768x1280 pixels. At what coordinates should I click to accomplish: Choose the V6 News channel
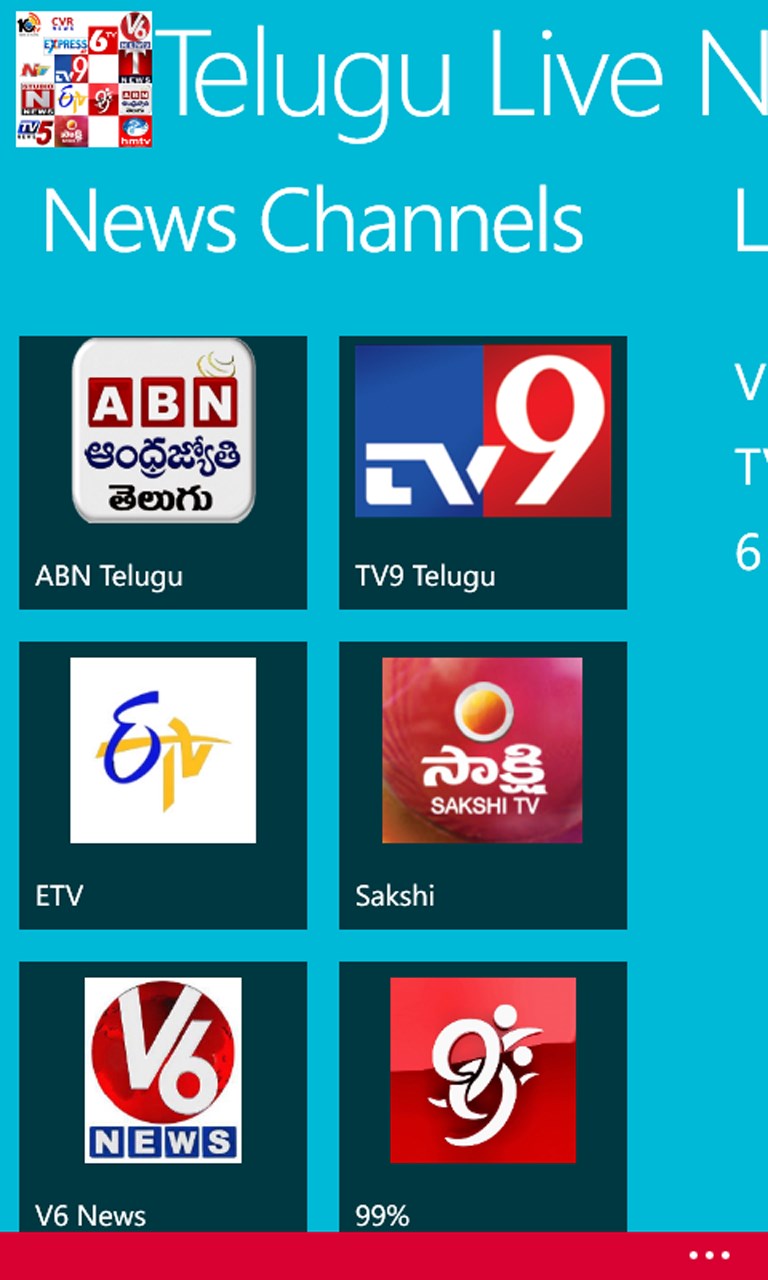pyautogui.click(x=163, y=1095)
